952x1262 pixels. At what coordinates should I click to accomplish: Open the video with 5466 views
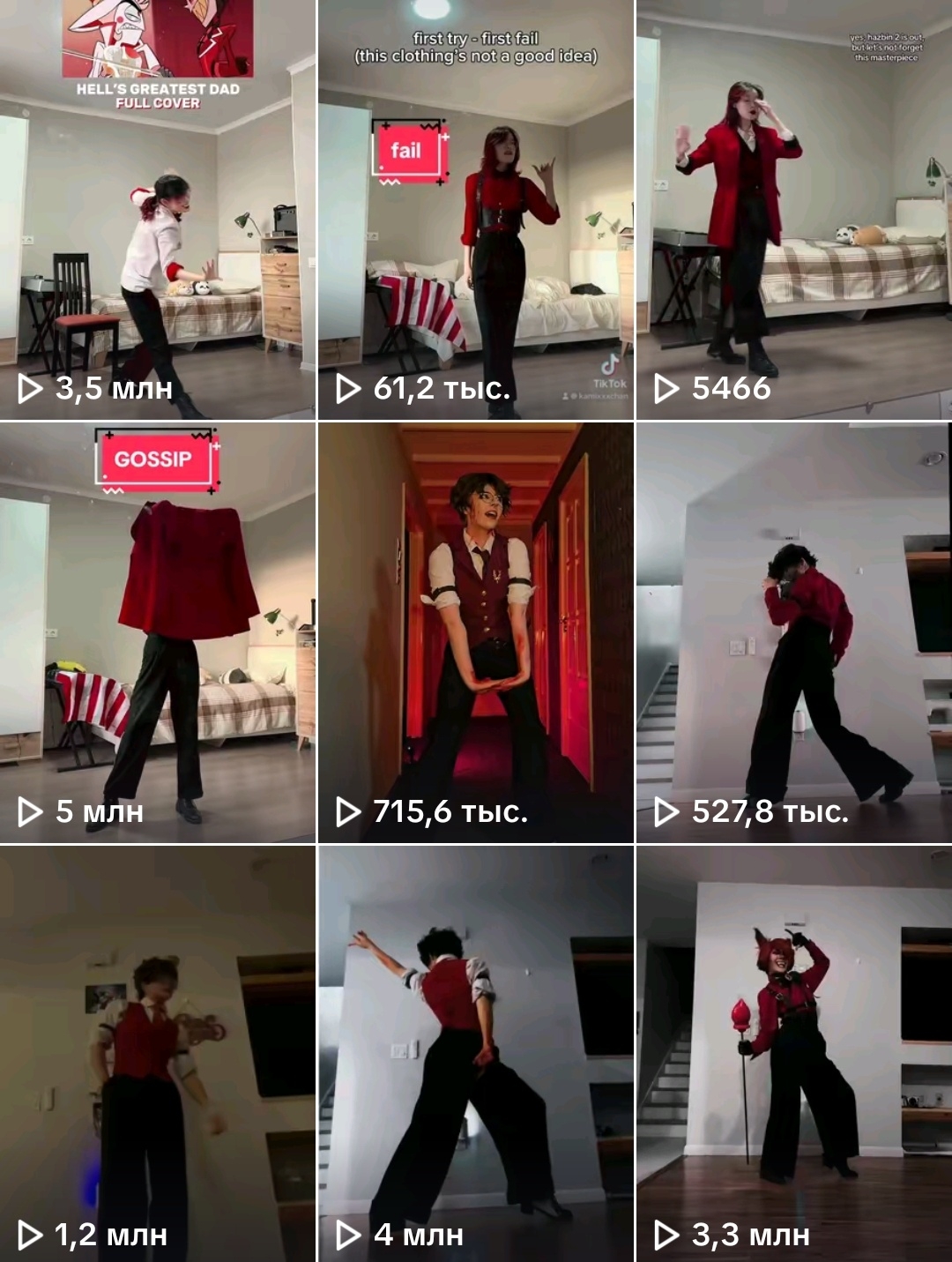click(793, 210)
